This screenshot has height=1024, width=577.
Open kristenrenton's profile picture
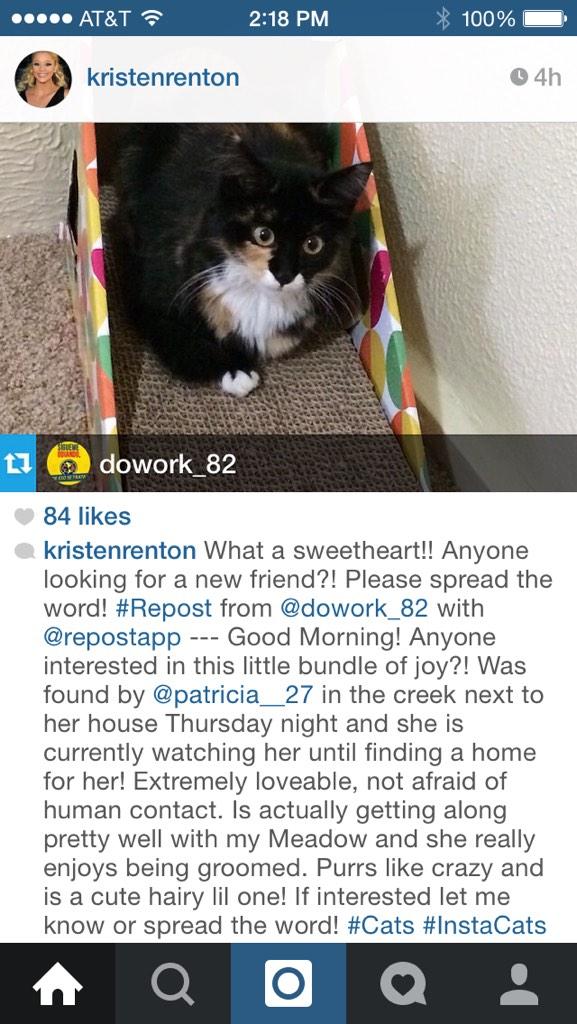pos(43,78)
